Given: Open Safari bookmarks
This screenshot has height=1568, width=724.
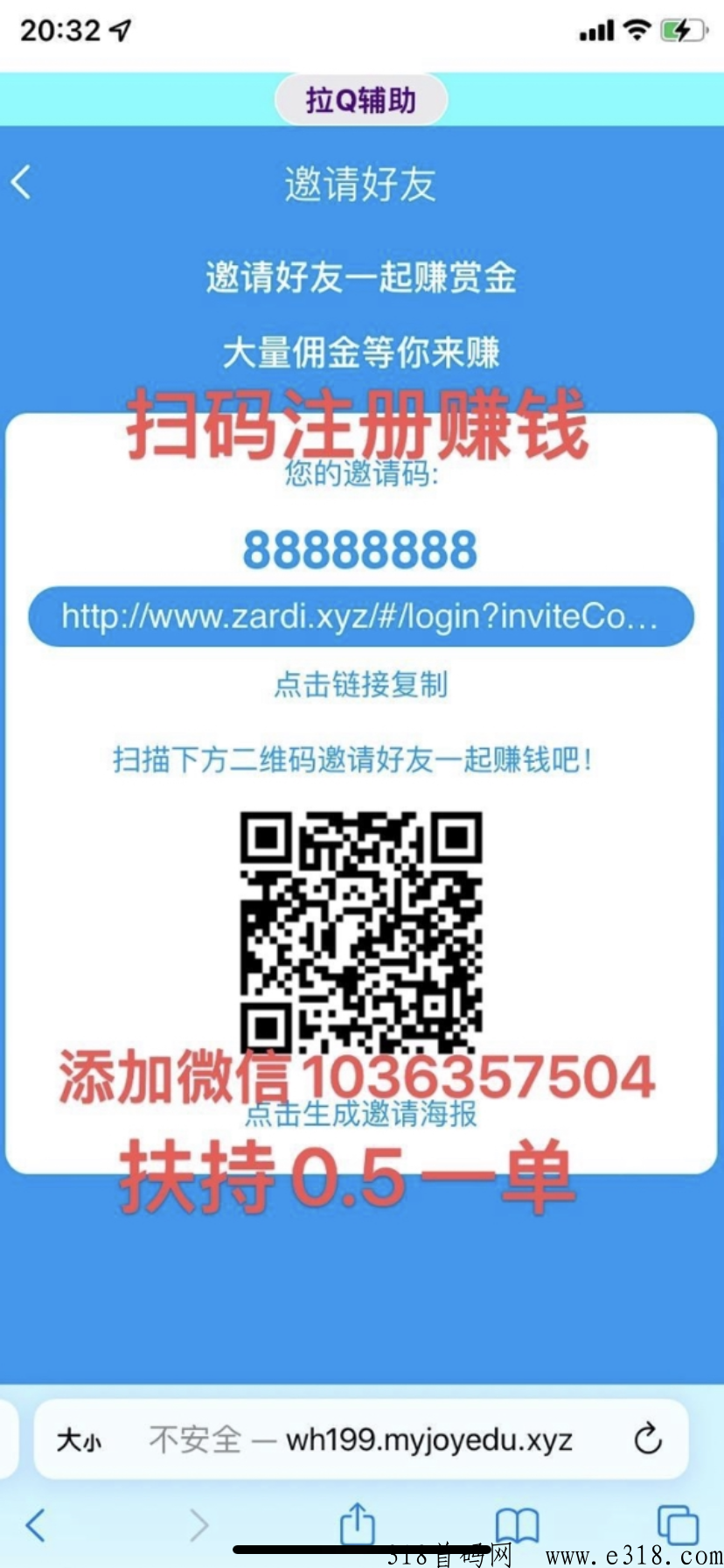Looking at the screenshot, I should pyautogui.click(x=517, y=1525).
